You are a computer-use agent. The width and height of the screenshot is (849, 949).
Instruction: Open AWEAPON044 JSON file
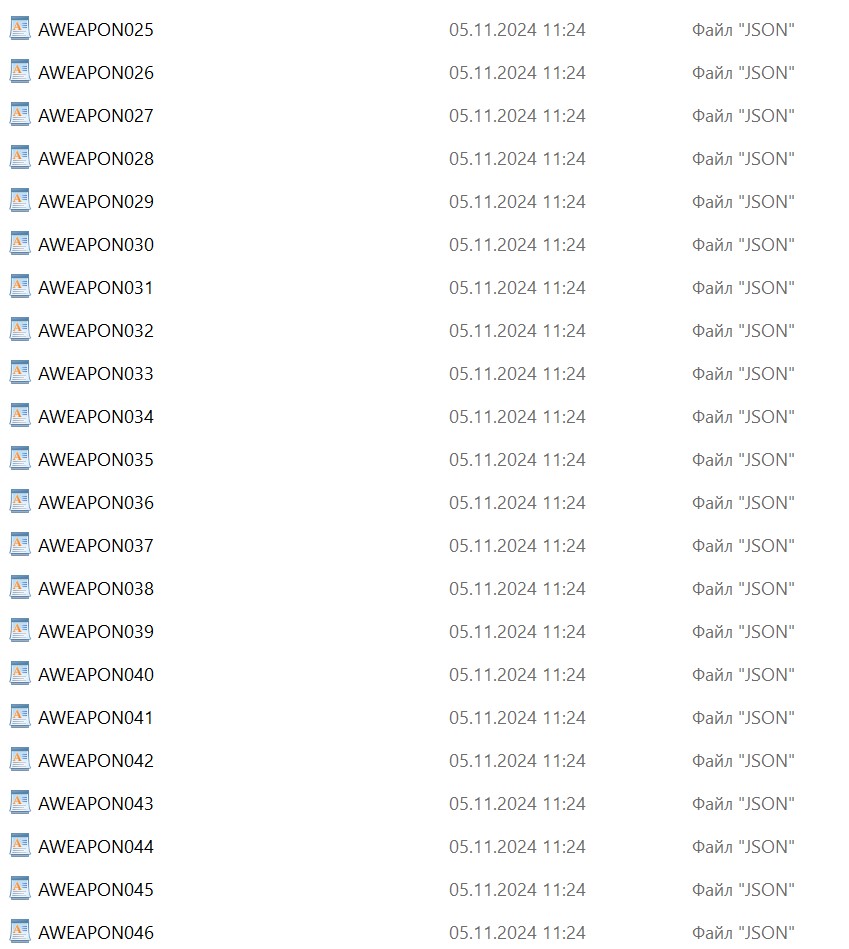96,847
